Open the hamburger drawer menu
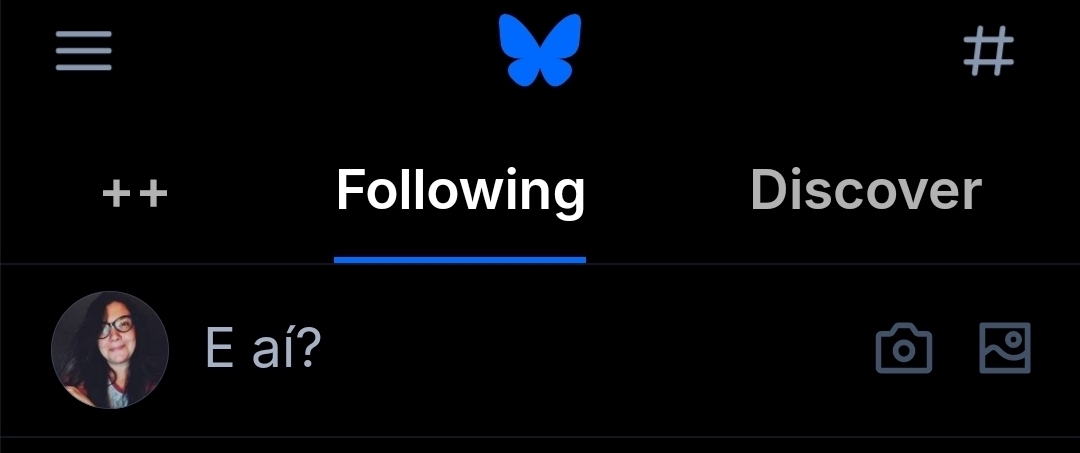 (x=84, y=49)
